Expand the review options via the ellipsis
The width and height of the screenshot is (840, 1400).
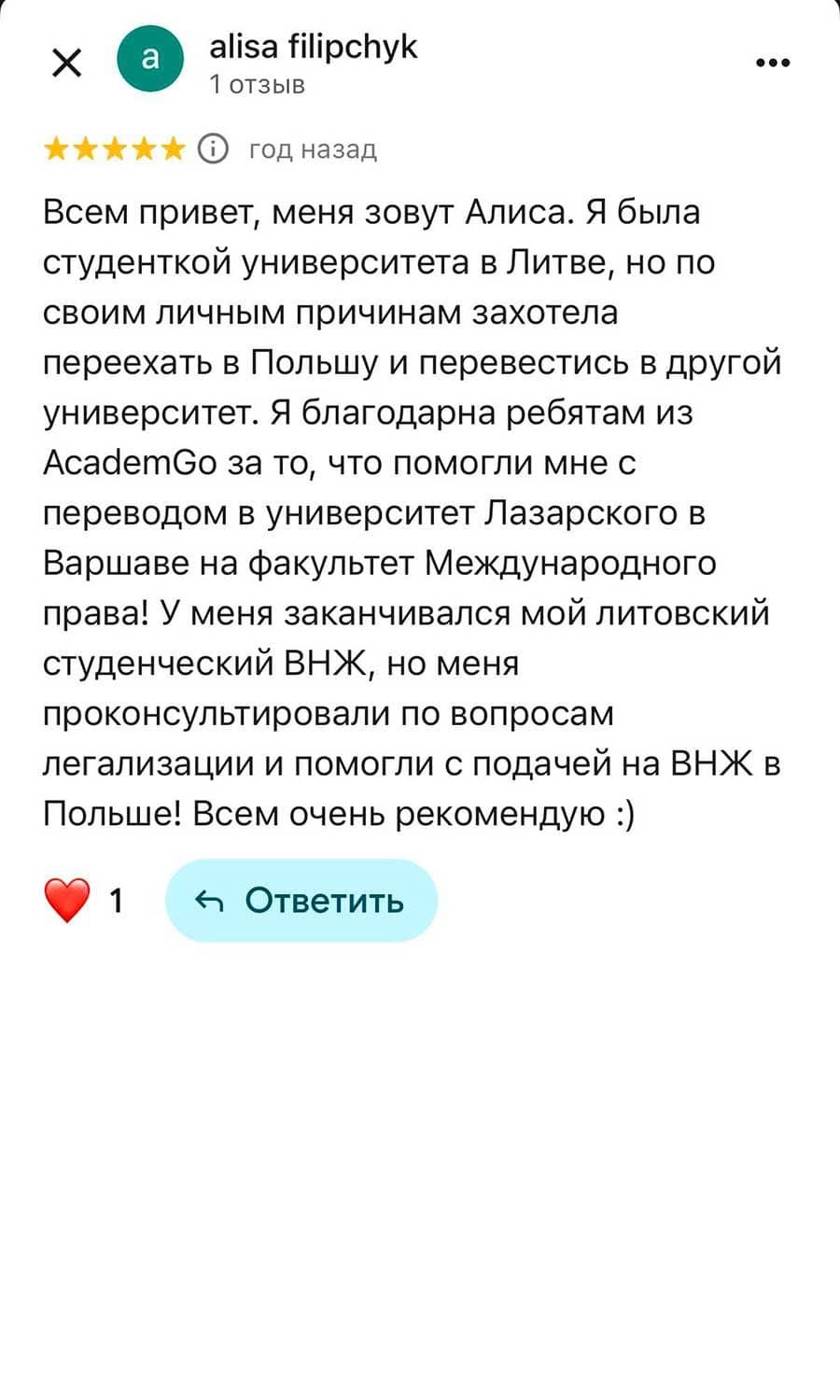pyautogui.click(x=771, y=62)
